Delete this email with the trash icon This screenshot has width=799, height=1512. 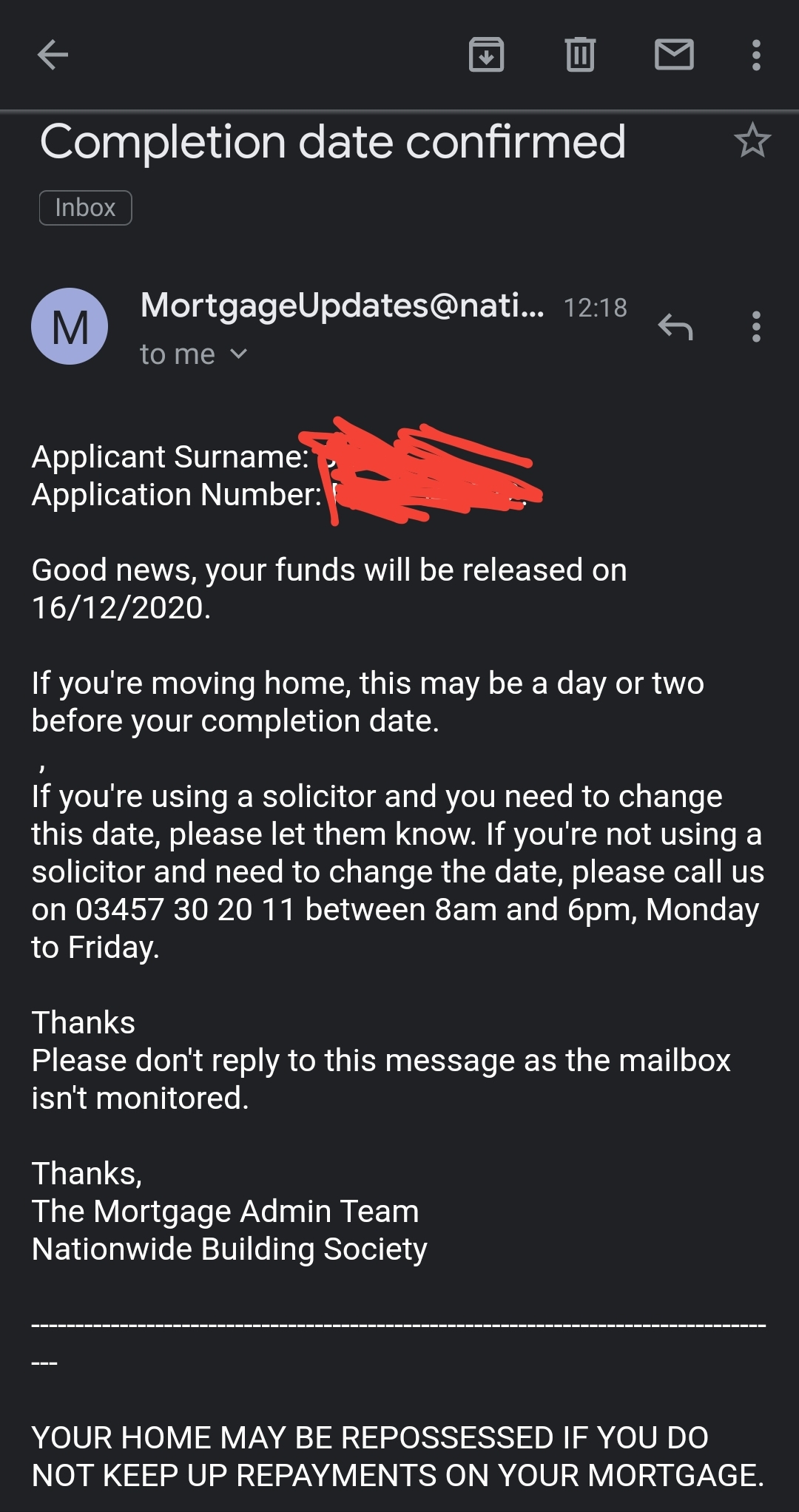(x=580, y=55)
